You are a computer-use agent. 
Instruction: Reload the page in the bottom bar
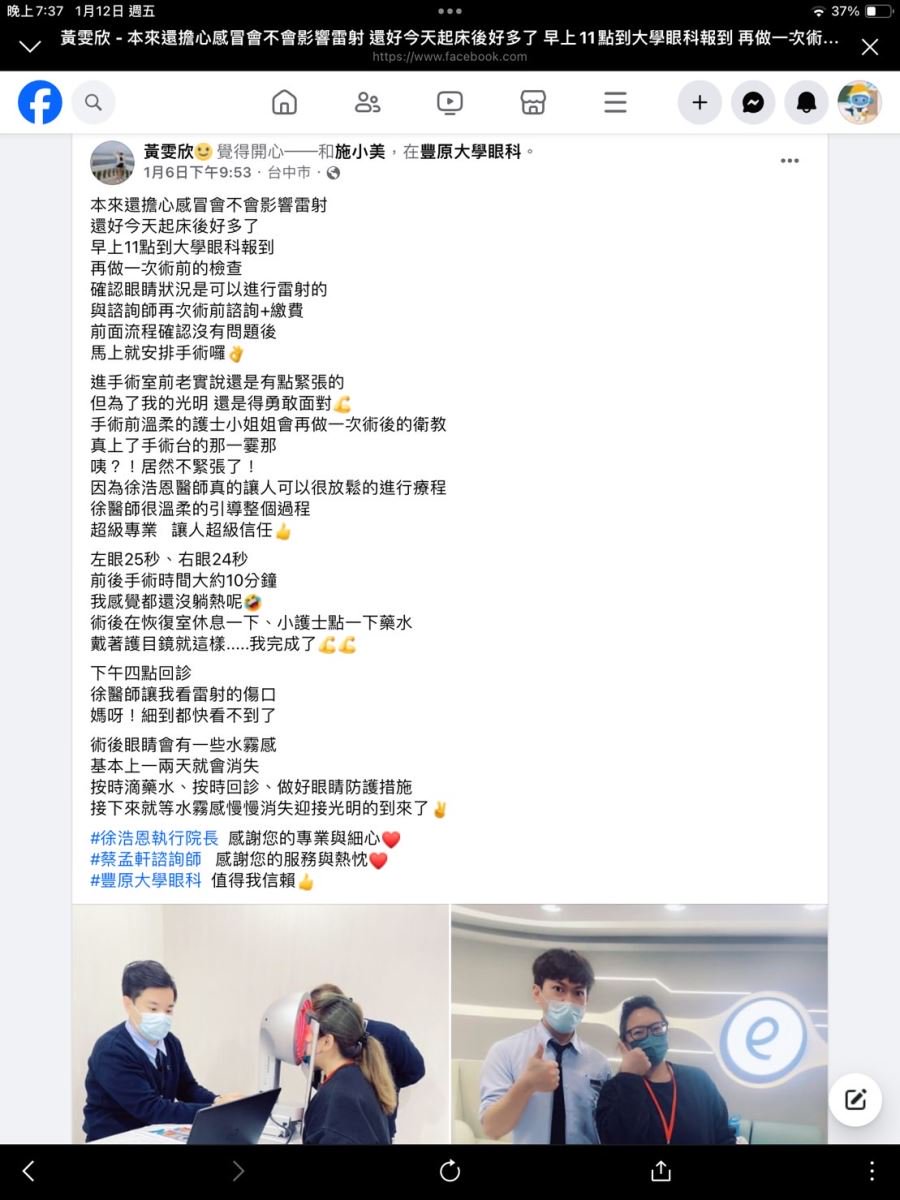click(x=450, y=1171)
